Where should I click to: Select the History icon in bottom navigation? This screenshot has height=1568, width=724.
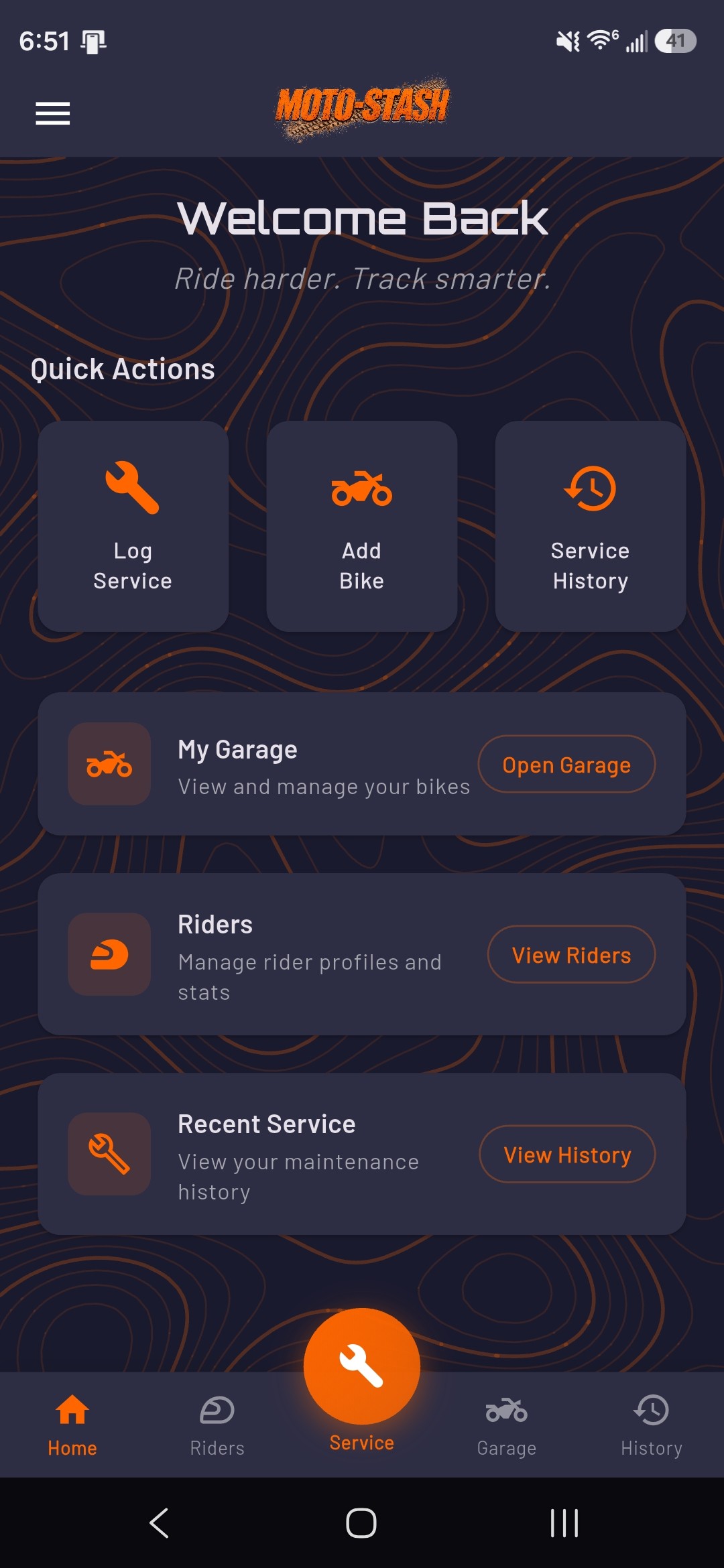[x=651, y=1412]
